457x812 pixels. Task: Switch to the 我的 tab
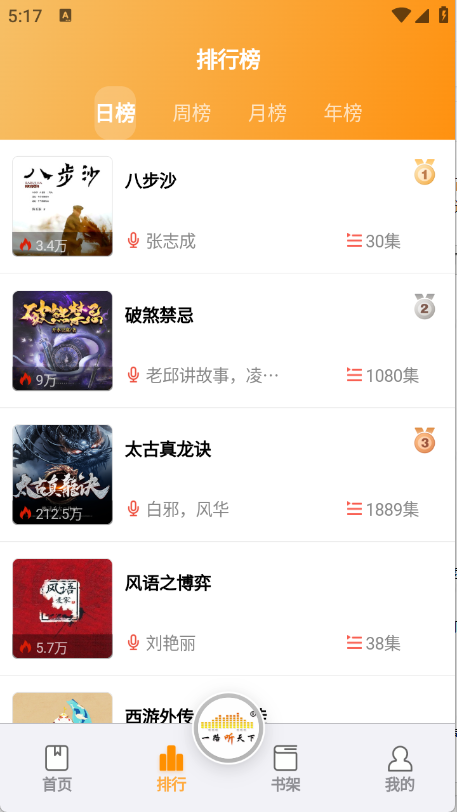click(x=399, y=768)
